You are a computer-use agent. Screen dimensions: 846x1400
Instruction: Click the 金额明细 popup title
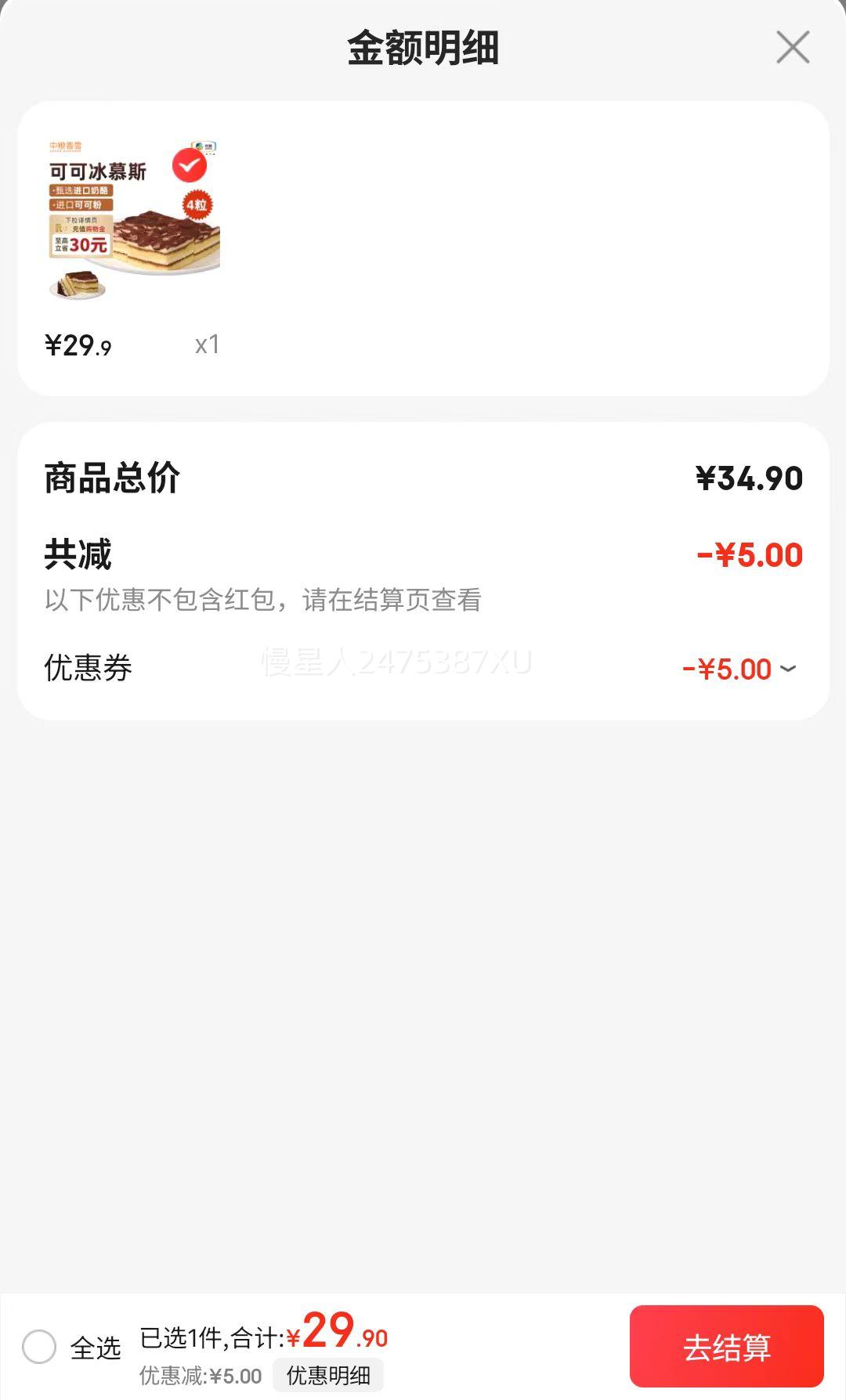[423, 47]
